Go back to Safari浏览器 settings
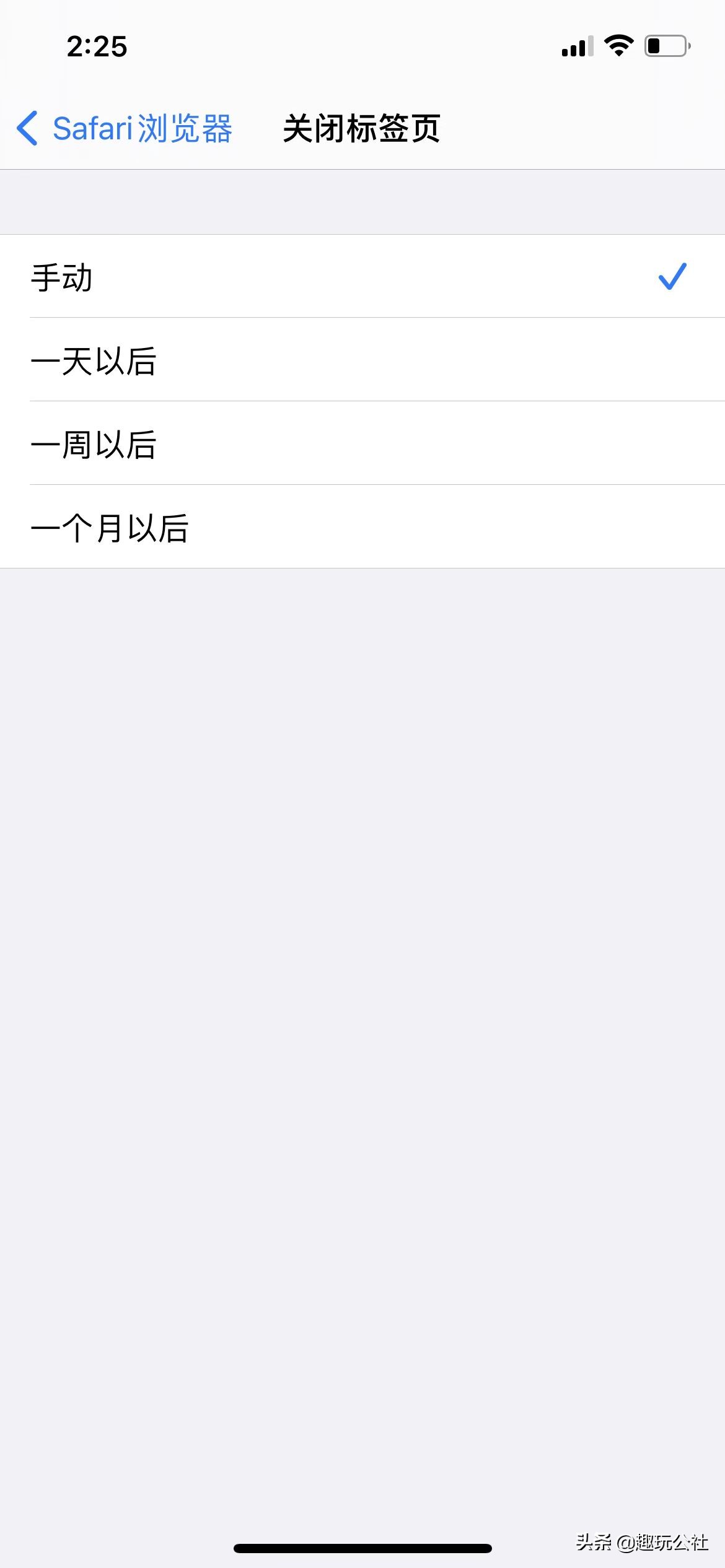 pos(124,129)
